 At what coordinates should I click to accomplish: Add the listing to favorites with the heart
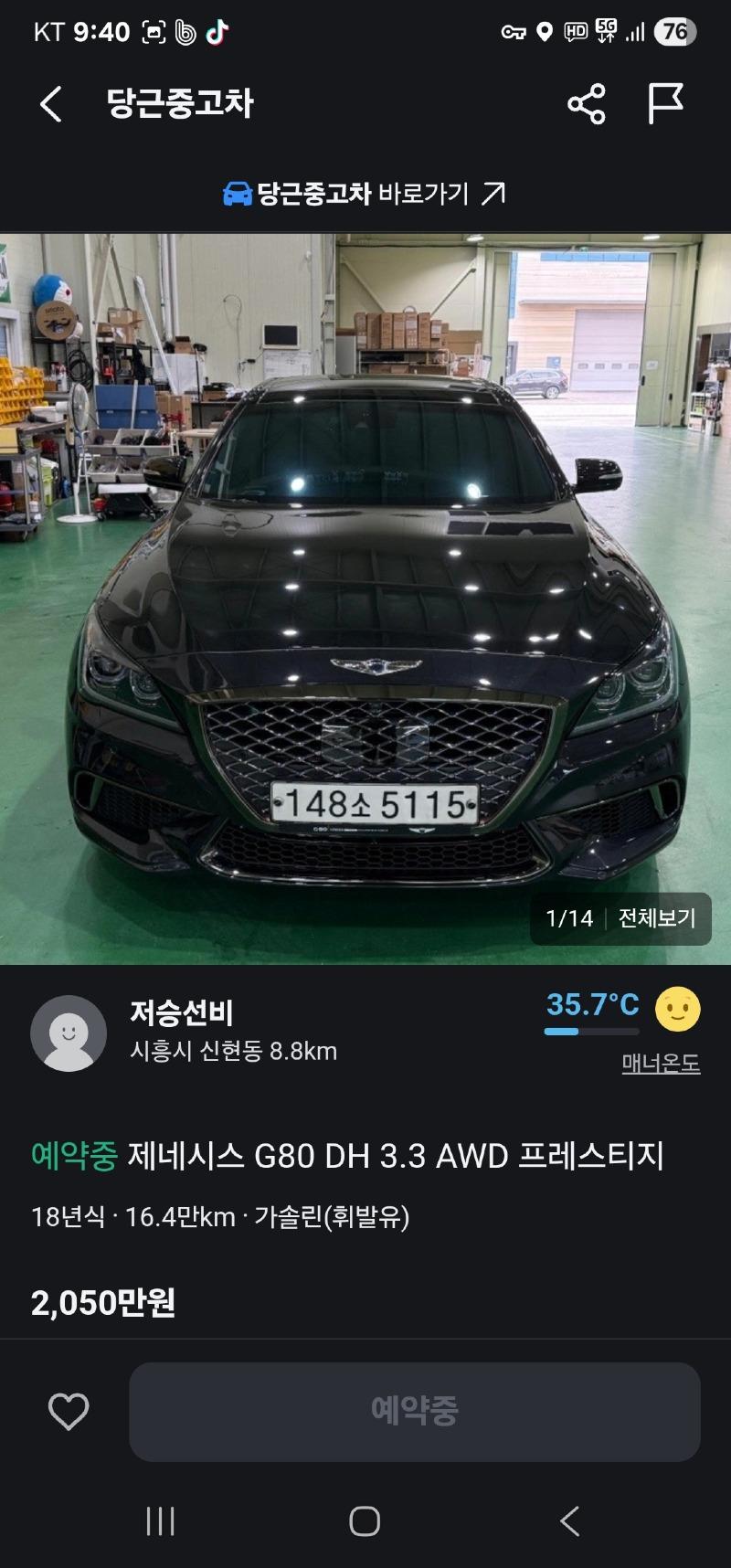69,1412
